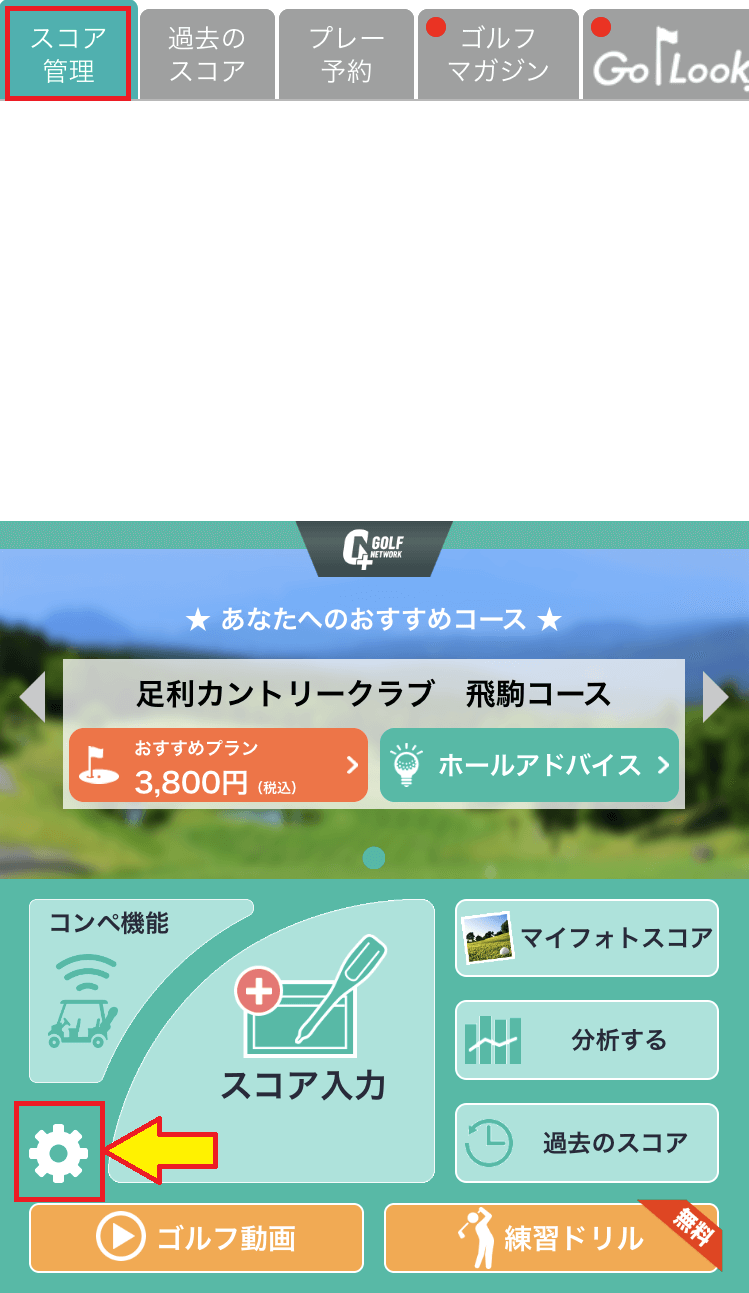The image size is (749, 1293).
Task: Tap the carousel page indicator dot
Action: (374, 857)
